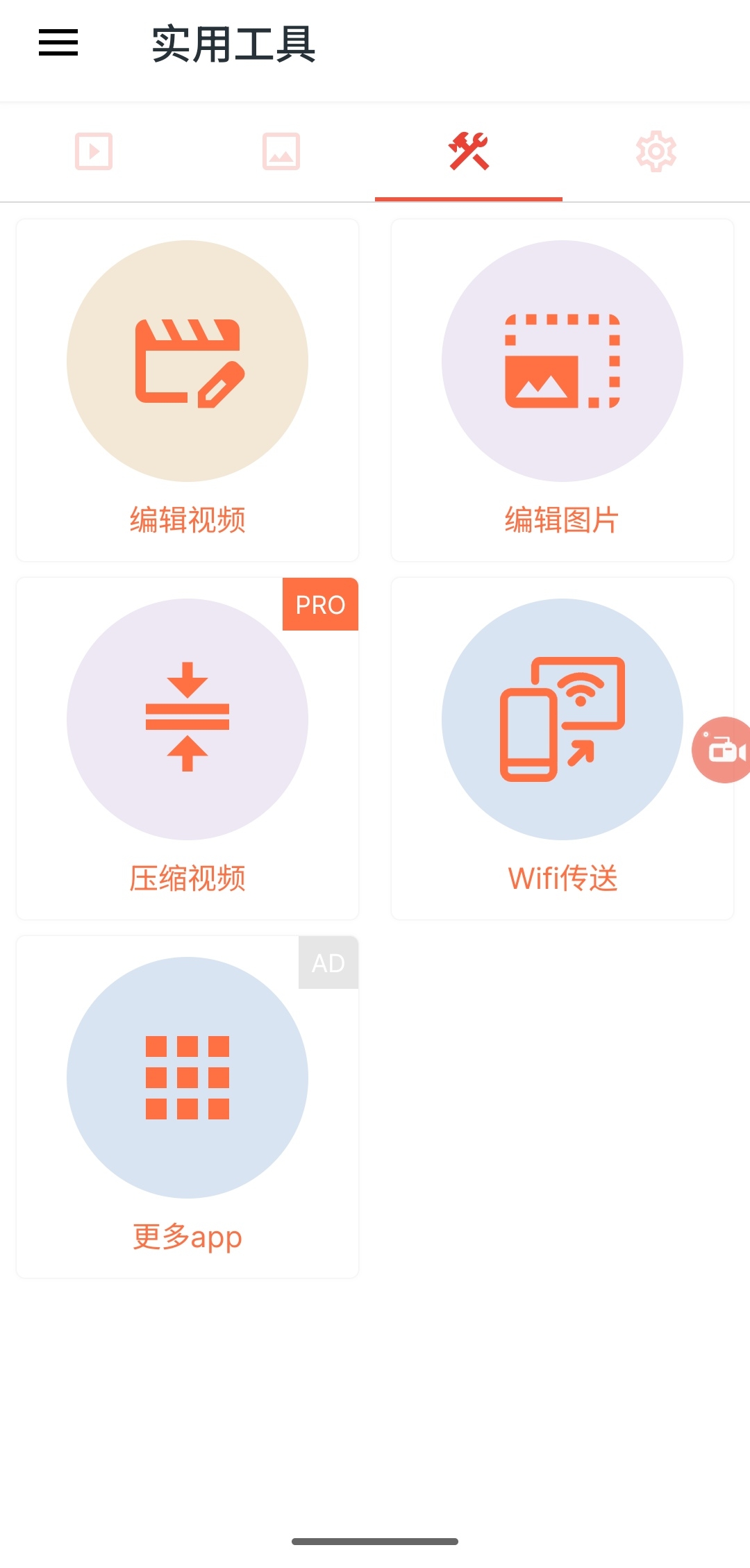The image size is (750, 1568).
Task: Tap the floating screen recorder button
Action: pyautogui.click(x=724, y=750)
